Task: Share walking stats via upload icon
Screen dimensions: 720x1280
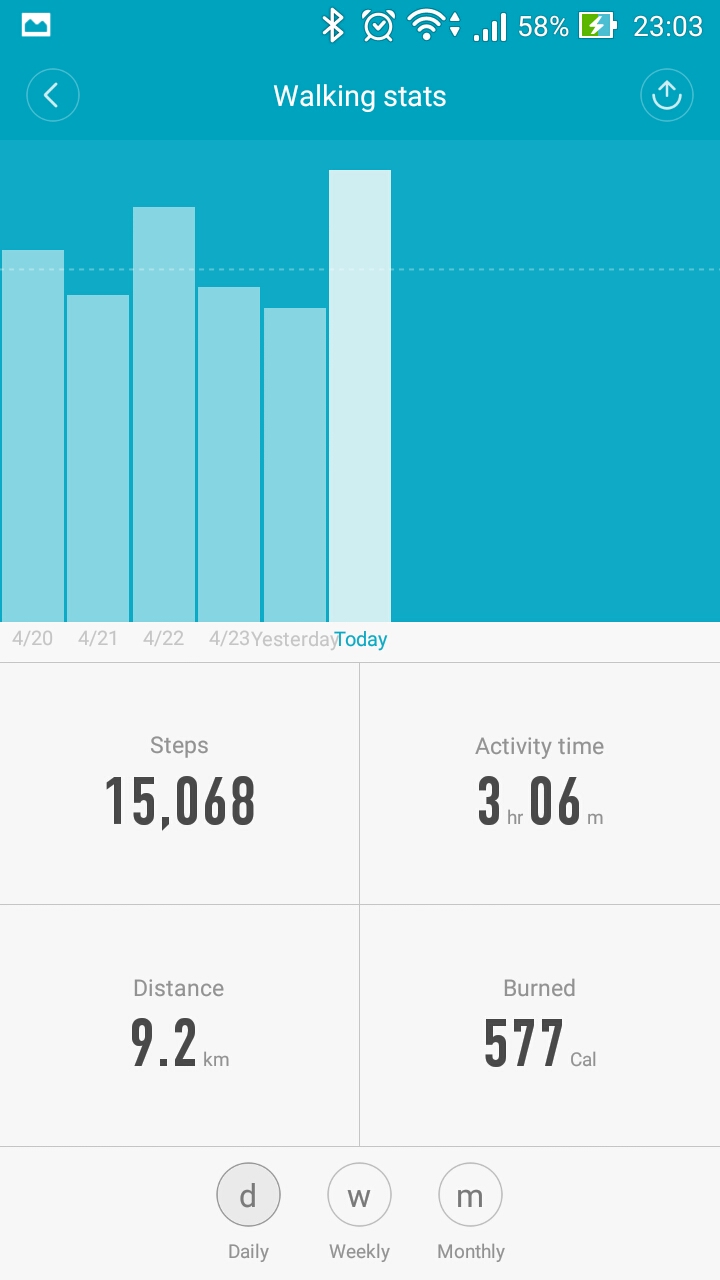Action: pyautogui.click(x=666, y=96)
